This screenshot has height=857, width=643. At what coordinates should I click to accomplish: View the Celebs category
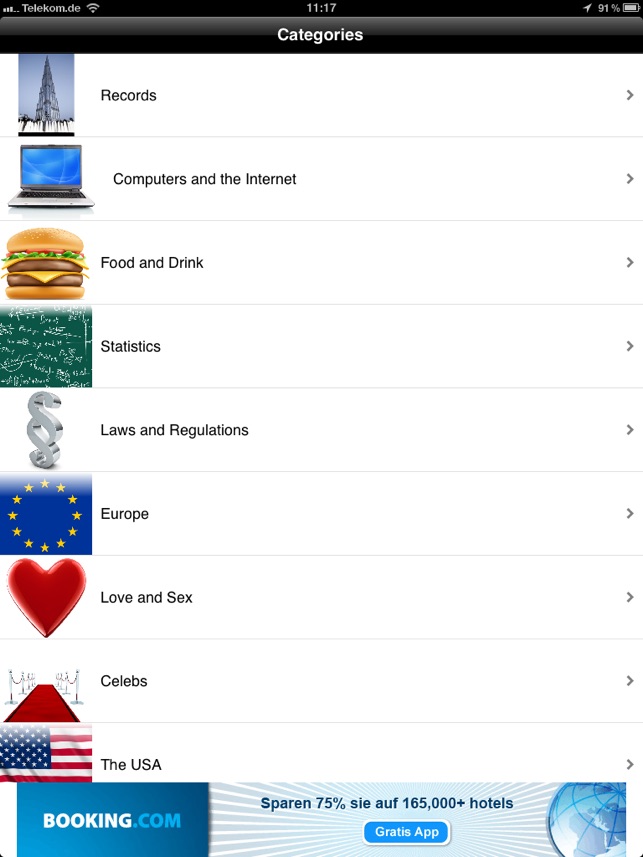pyautogui.click(x=322, y=681)
